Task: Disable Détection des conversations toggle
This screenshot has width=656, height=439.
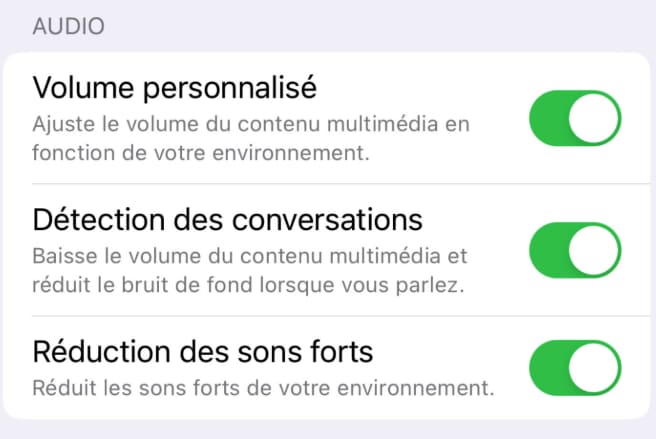Action: click(575, 251)
